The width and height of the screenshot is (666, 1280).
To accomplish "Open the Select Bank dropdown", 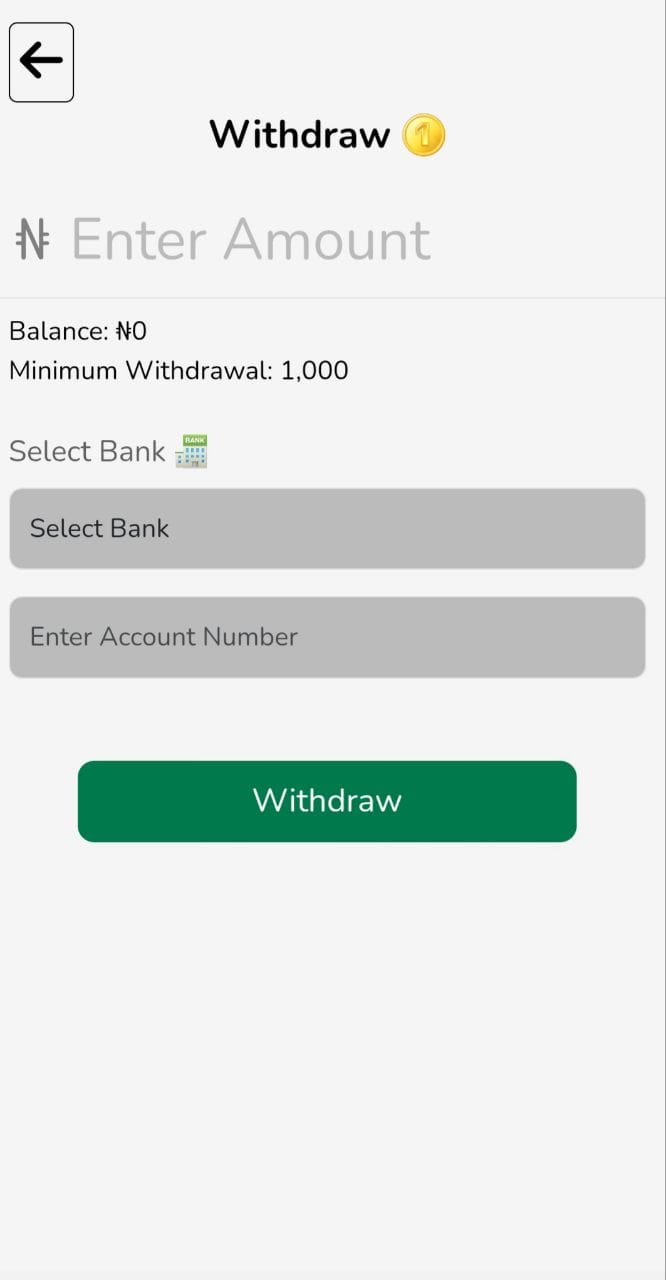I will pos(327,529).
